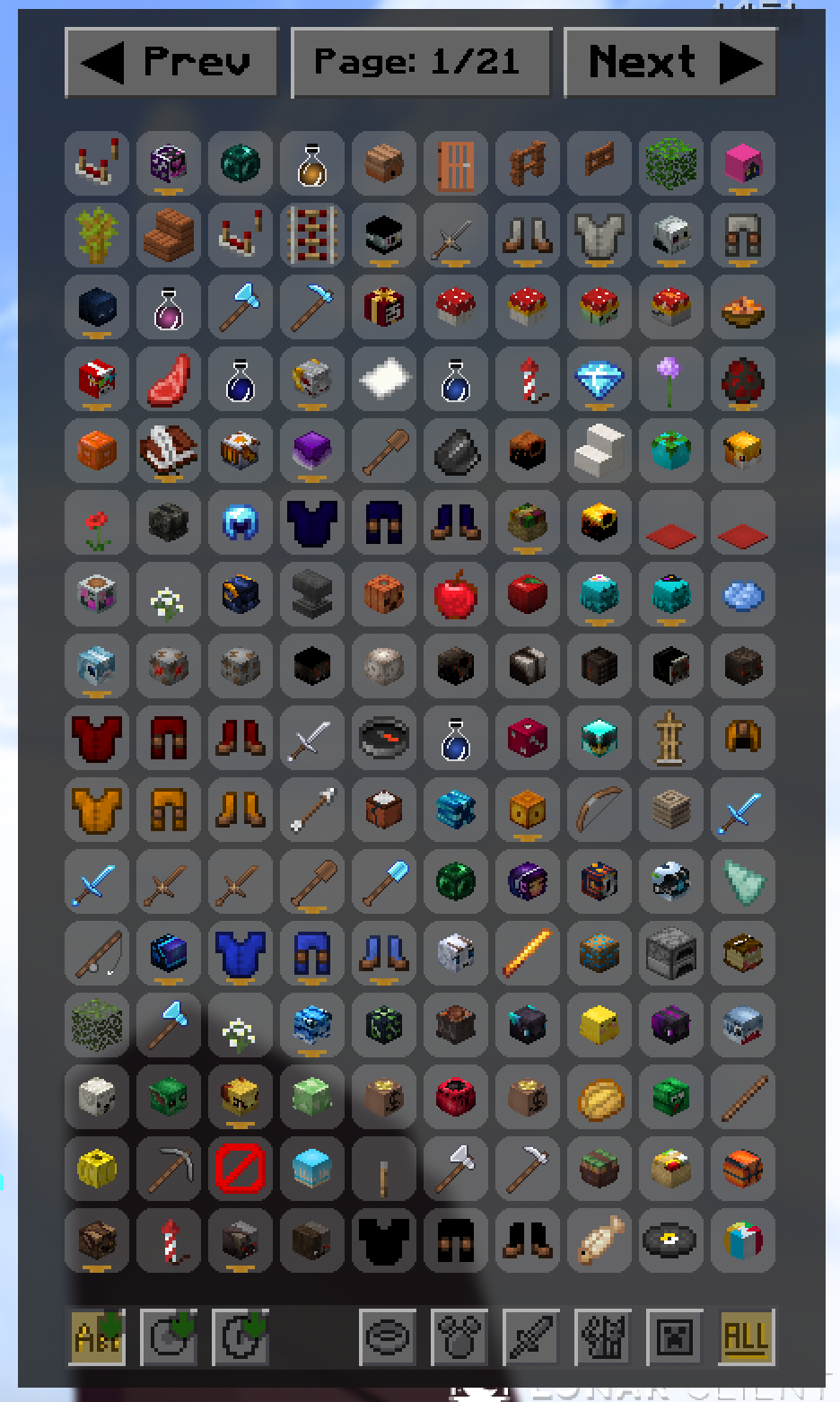Filter by the sword weapons icon
Screen dimensions: 840x1402
click(531, 1336)
